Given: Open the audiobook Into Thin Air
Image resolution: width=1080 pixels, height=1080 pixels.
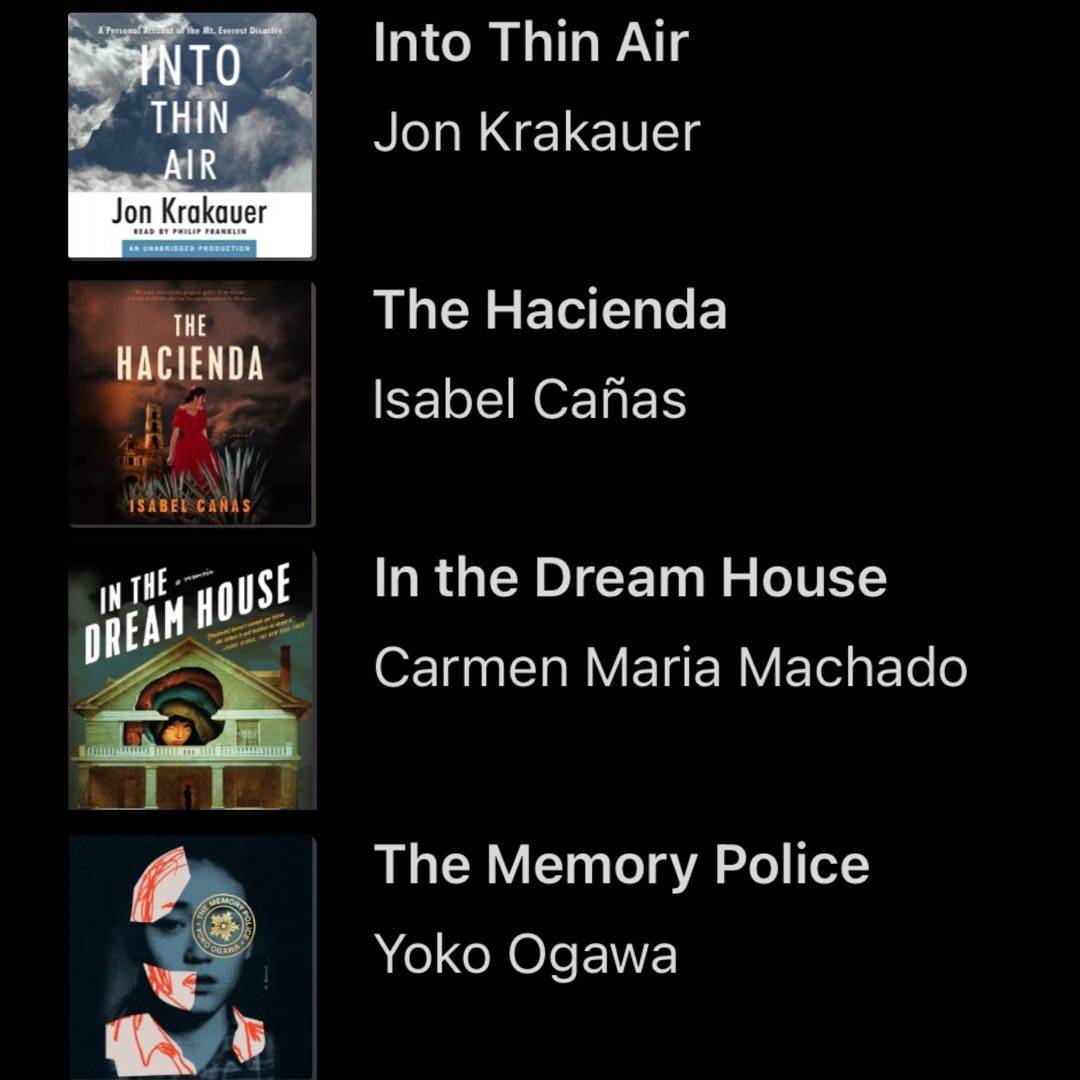Looking at the screenshot, I should point(530,45).
